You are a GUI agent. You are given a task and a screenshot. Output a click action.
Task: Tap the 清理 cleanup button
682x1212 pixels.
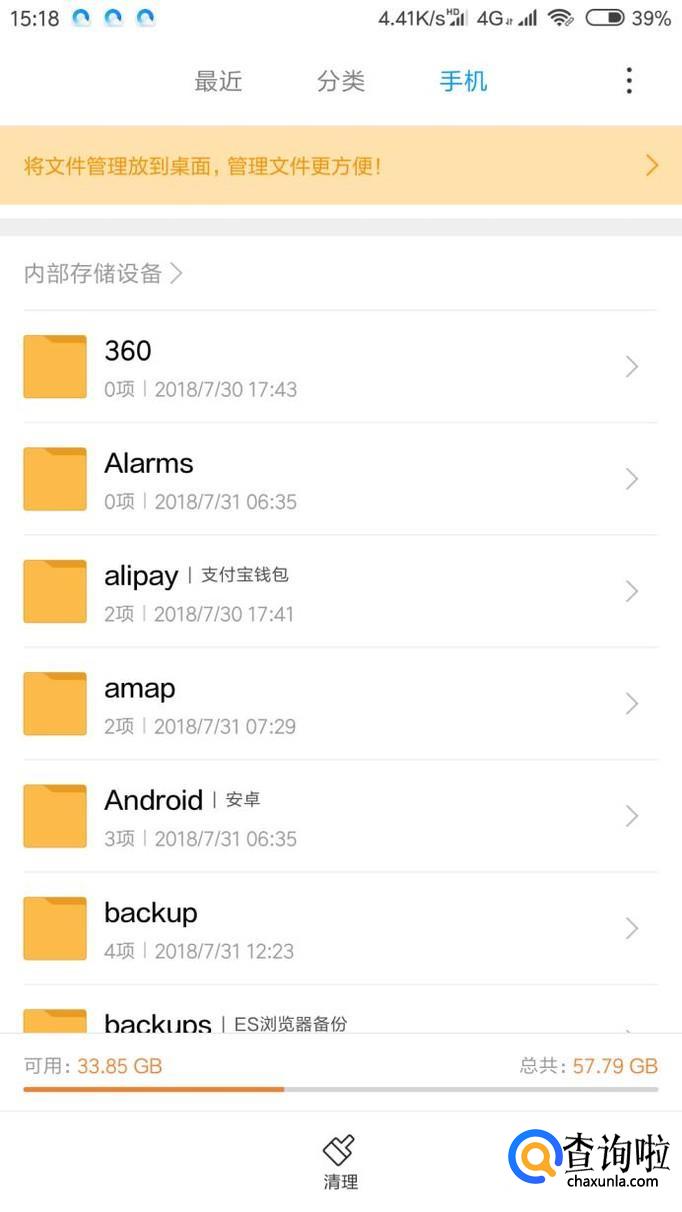click(x=340, y=1162)
